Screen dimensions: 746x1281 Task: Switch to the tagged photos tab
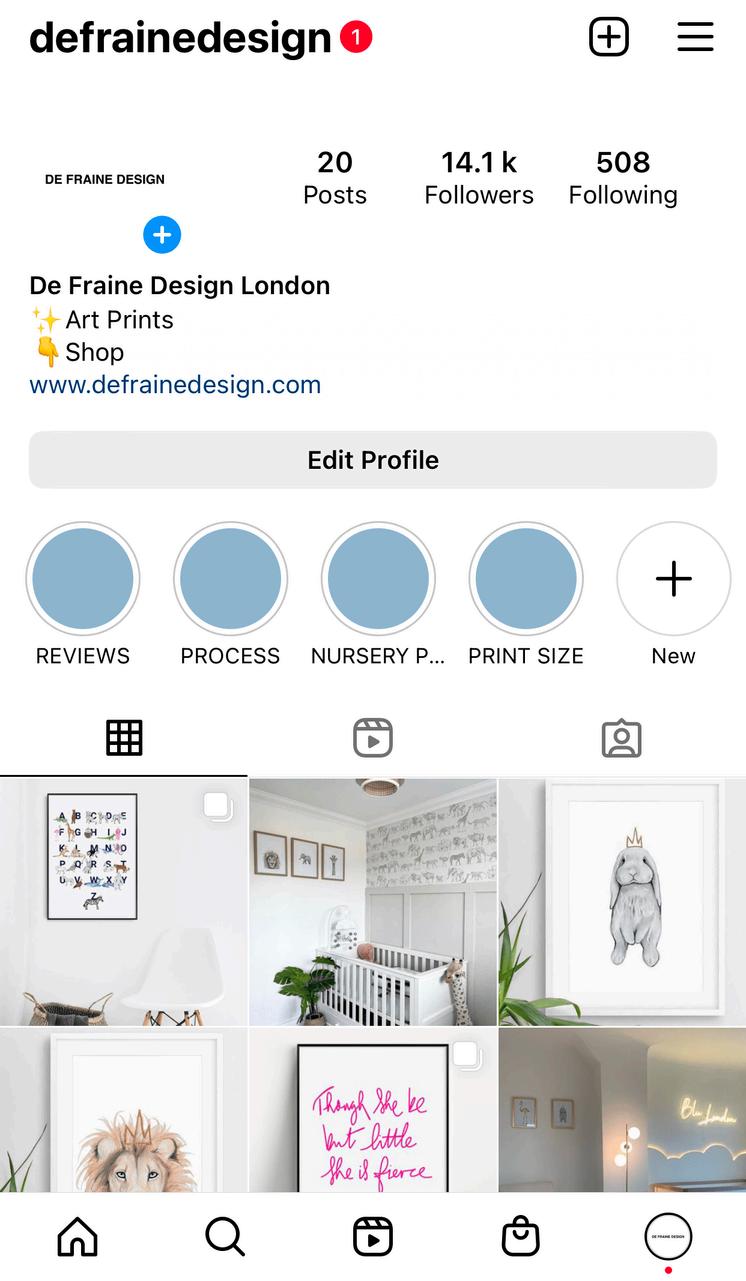pos(621,738)
